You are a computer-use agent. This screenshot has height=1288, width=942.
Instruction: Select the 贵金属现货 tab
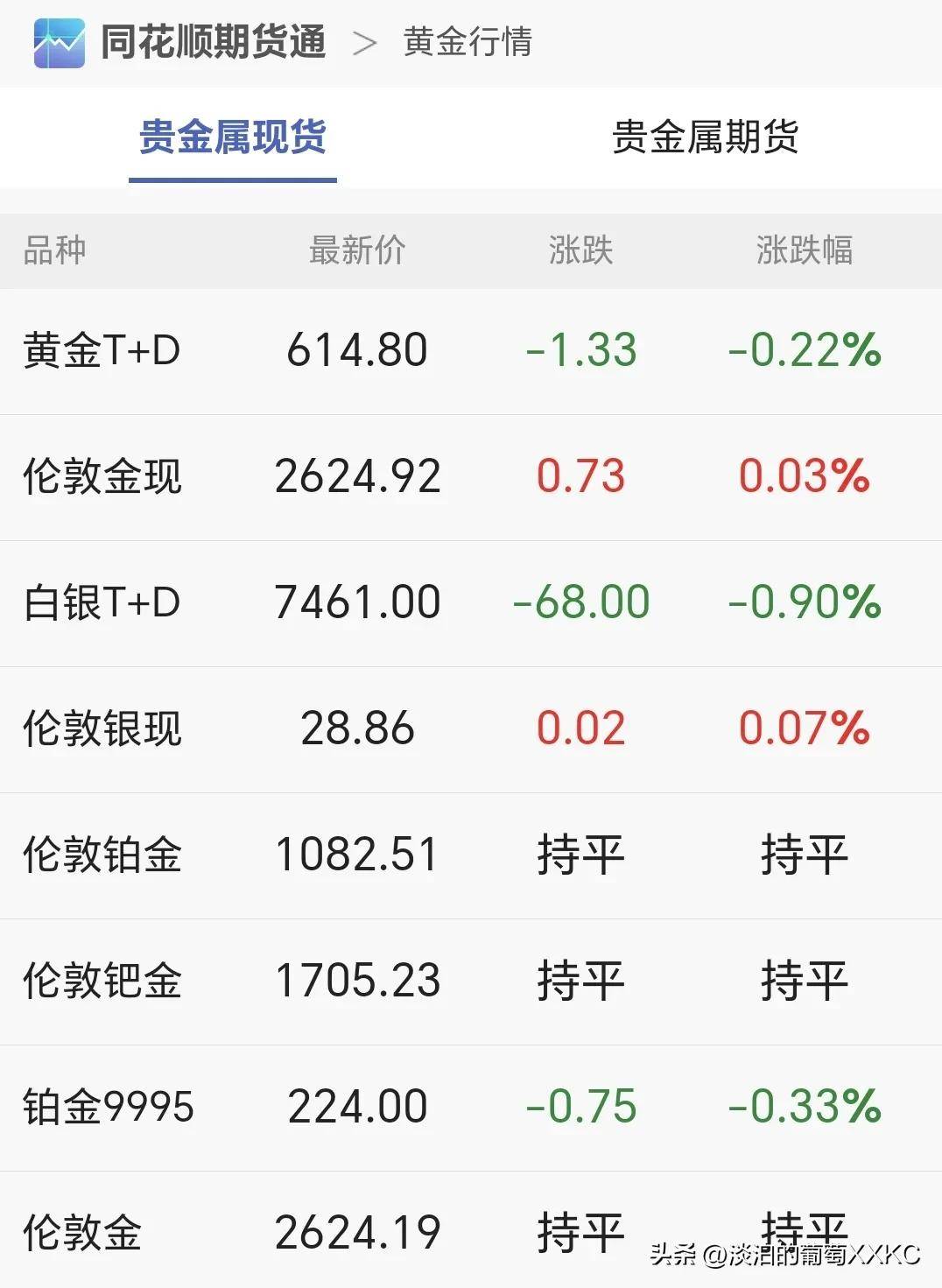point(232,137)
